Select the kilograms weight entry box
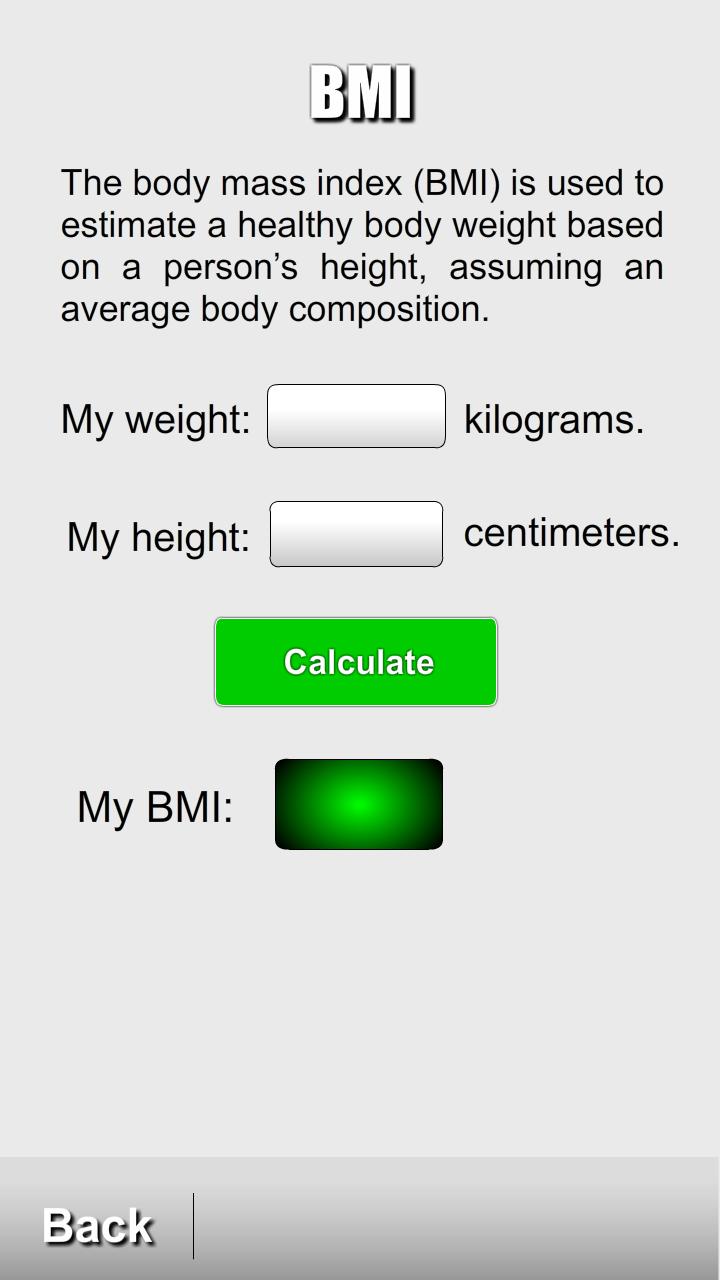This screenshot has width=720, height=1280. (356, 417)
